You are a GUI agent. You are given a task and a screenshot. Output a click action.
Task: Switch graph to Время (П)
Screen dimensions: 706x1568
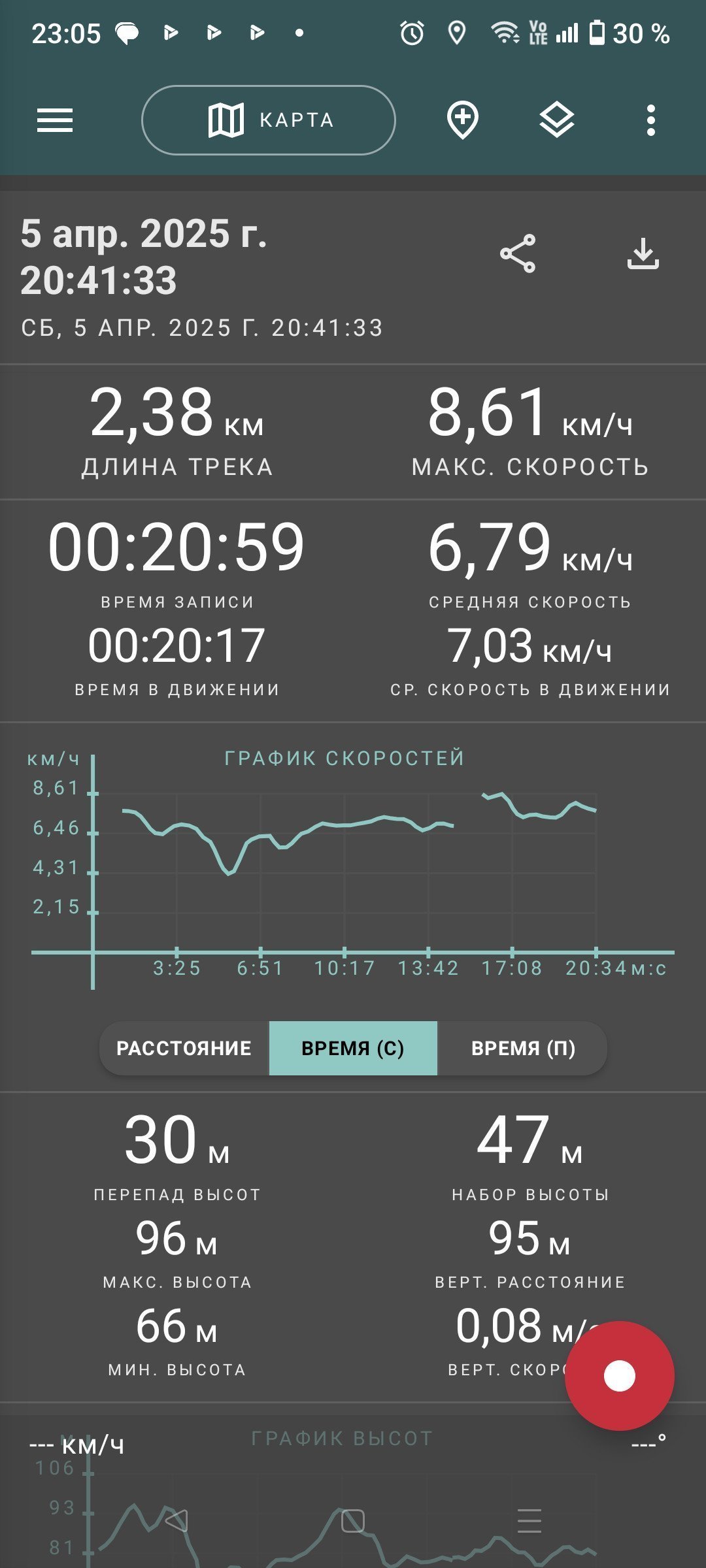pos(523,1048)
